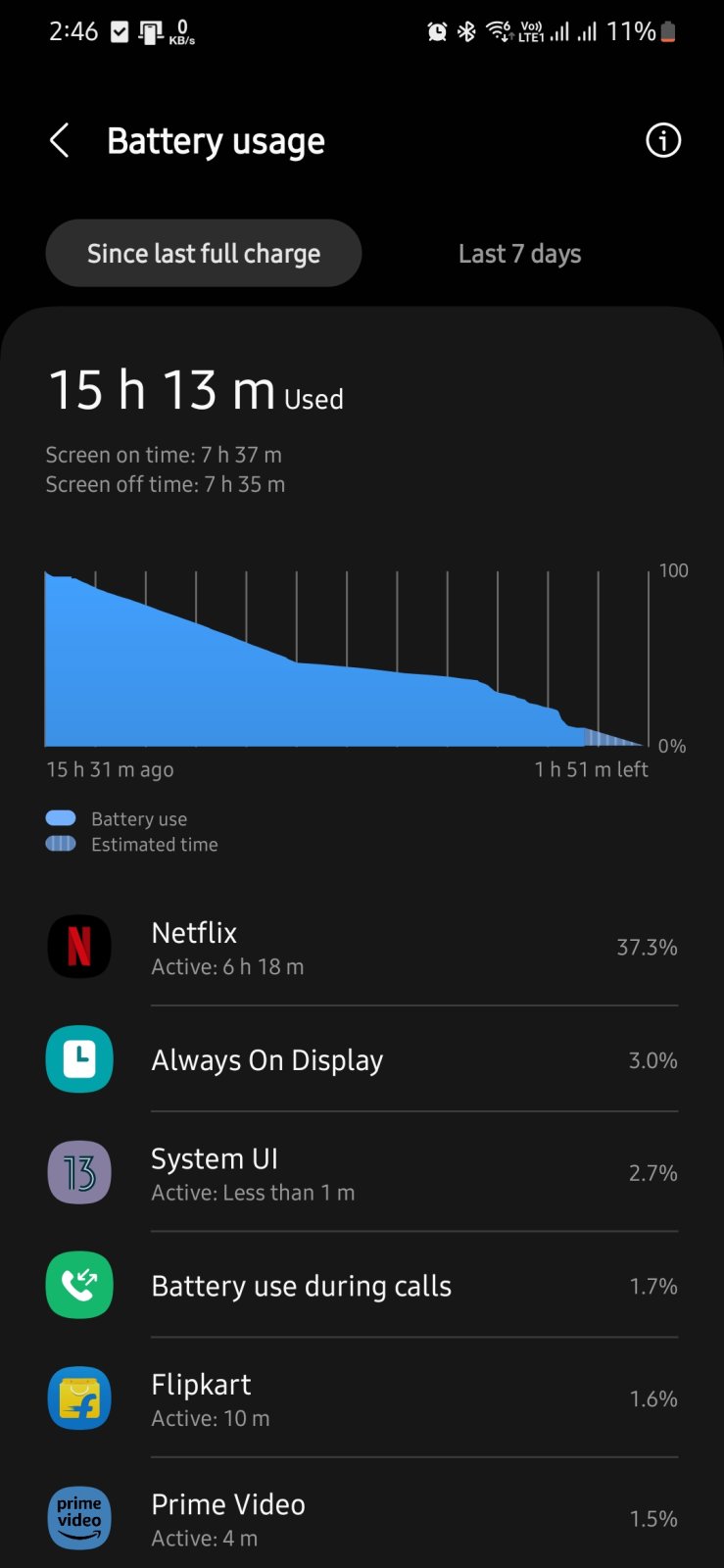Select the Since last full charge tab

click(x=204, y=254)
